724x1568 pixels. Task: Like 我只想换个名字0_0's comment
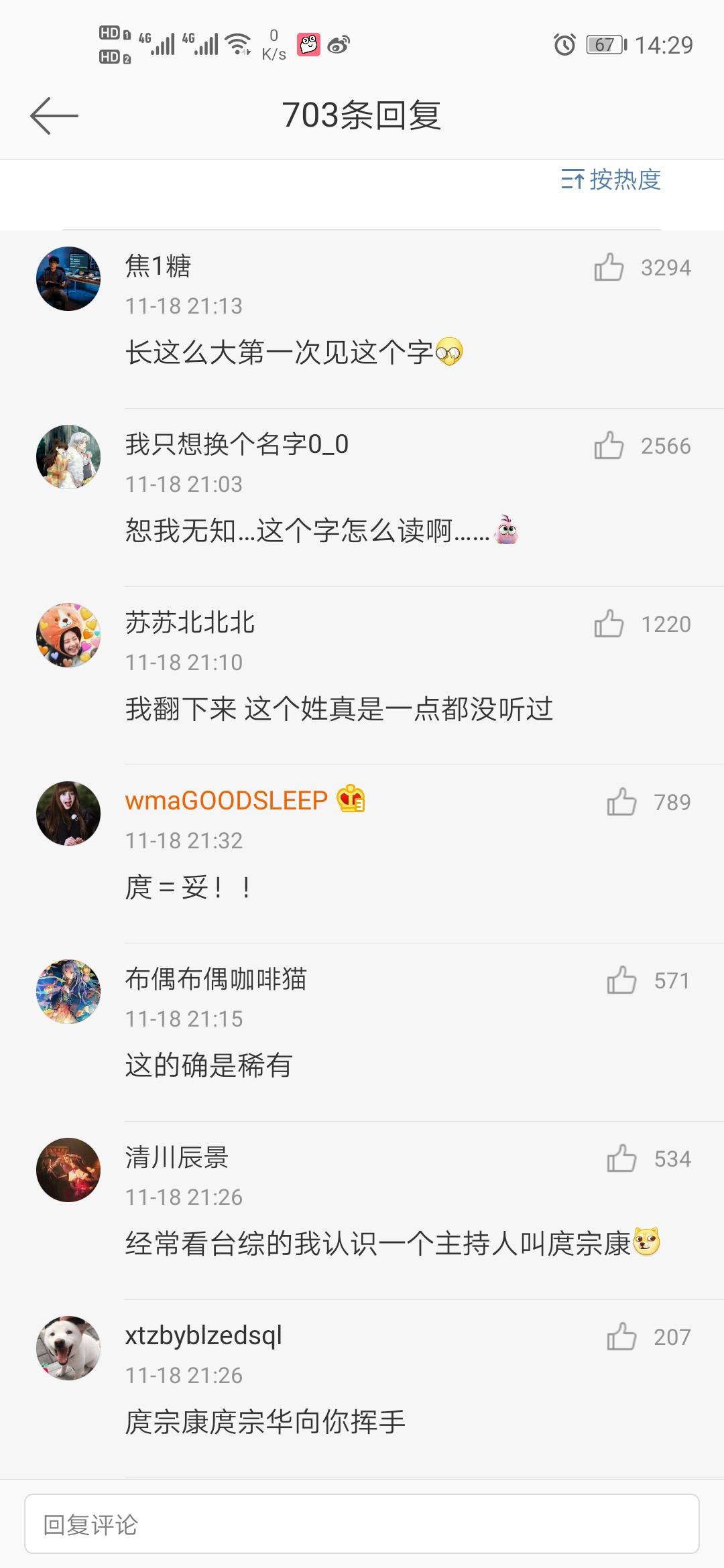click(609, 446)
